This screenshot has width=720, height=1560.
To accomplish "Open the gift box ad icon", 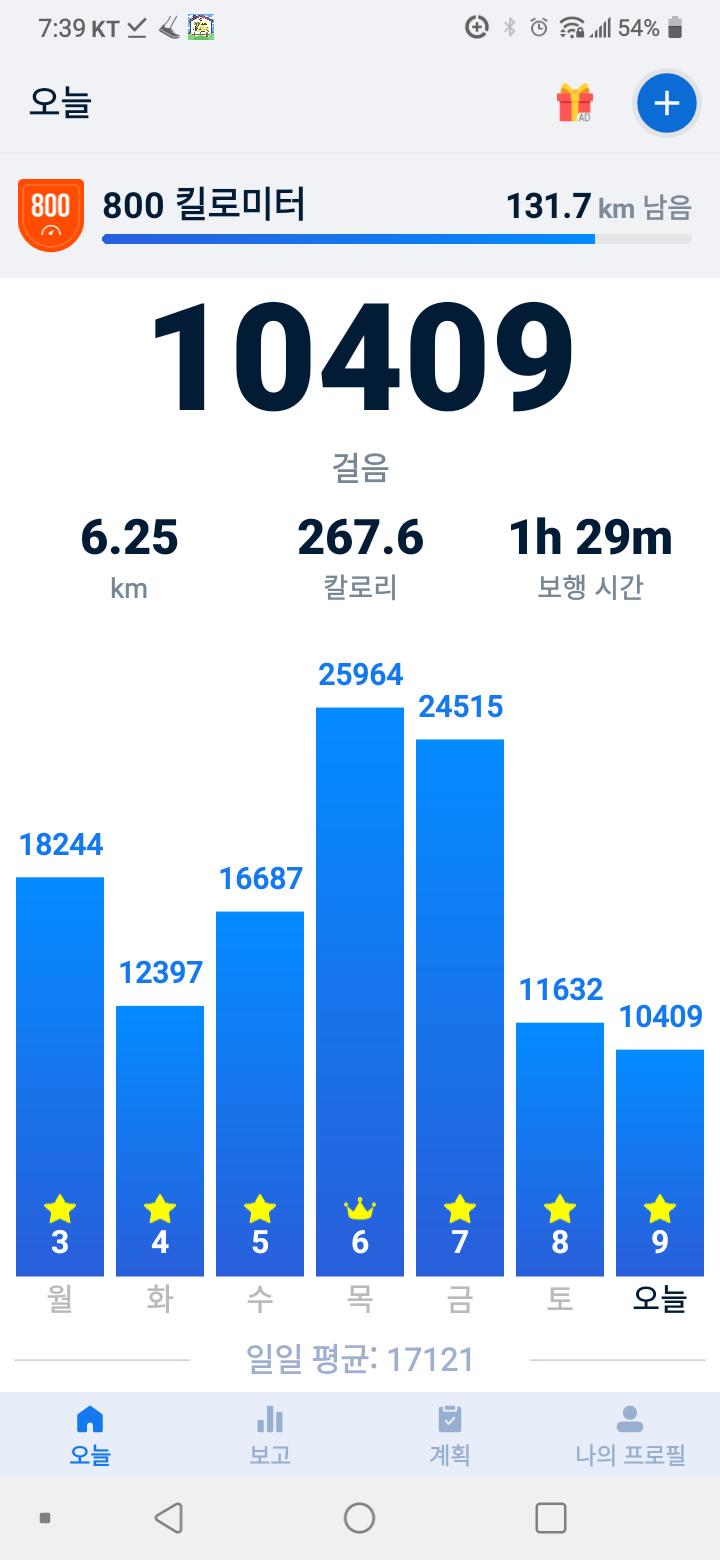I will (x=575, y=103).
